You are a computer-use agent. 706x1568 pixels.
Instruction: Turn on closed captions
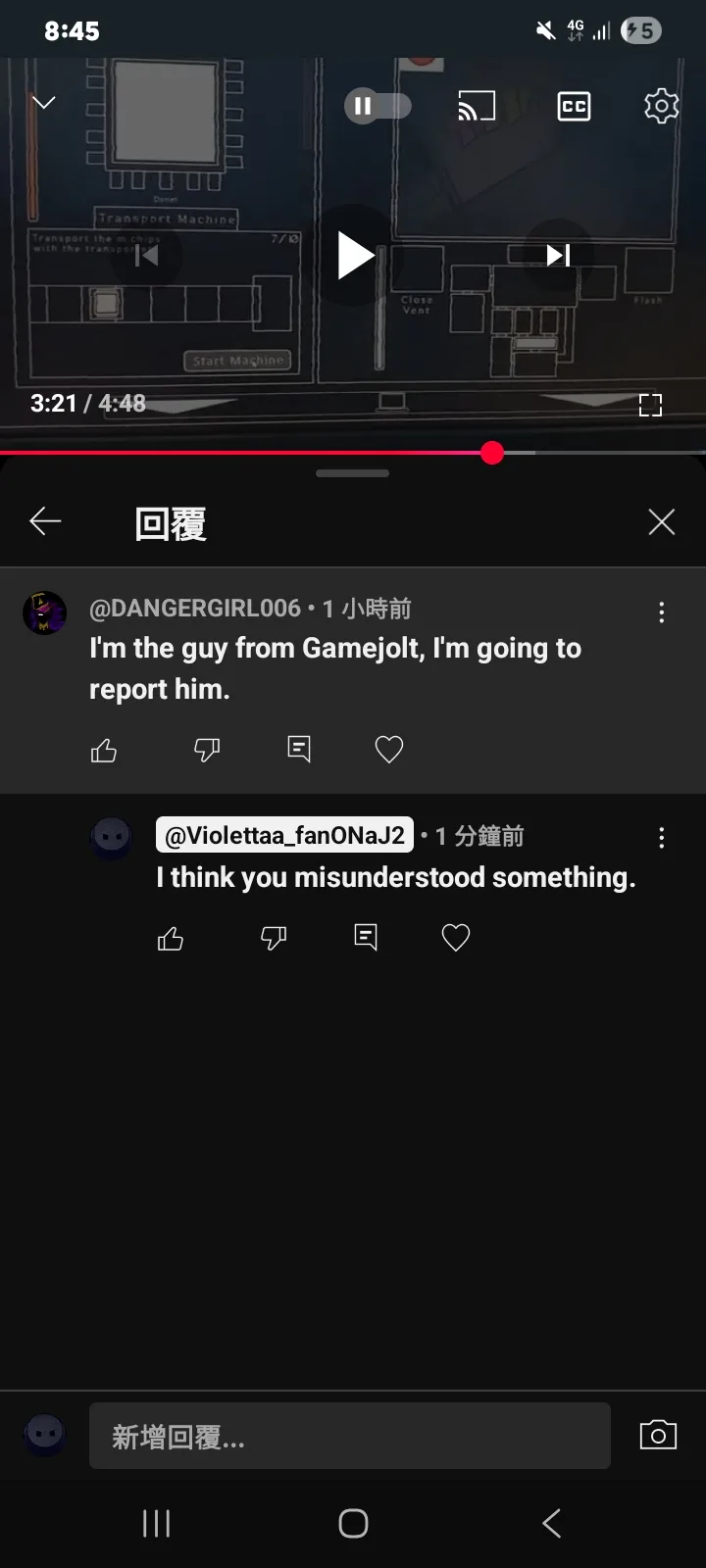point(574,106)
